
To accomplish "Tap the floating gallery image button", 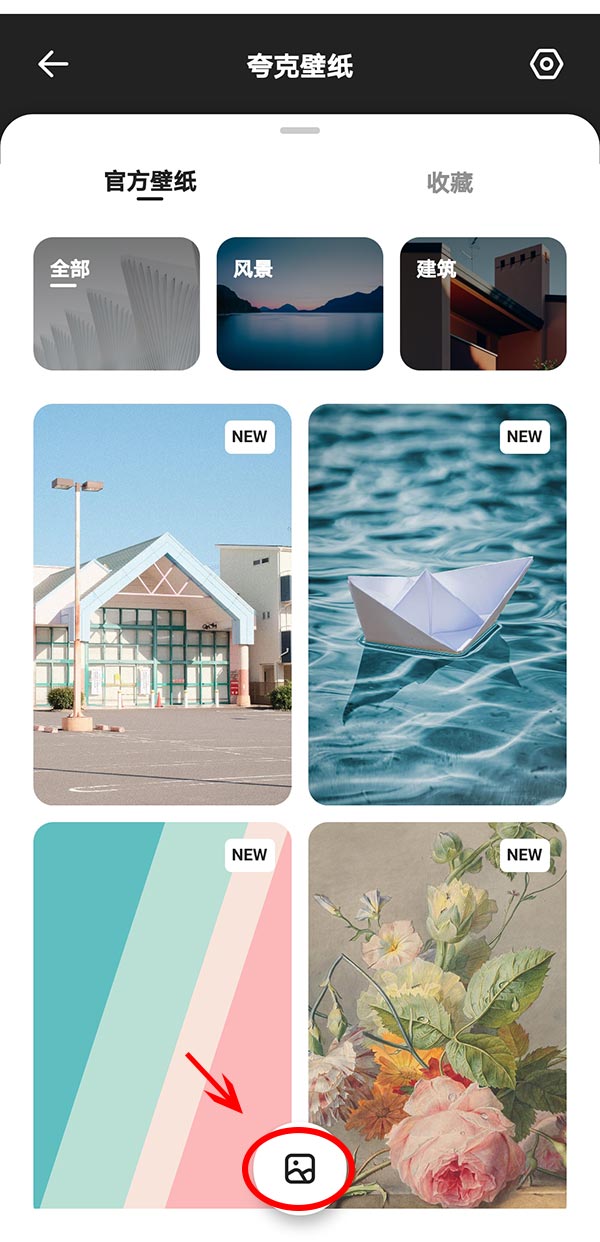I will click(x=300, y=1168).
